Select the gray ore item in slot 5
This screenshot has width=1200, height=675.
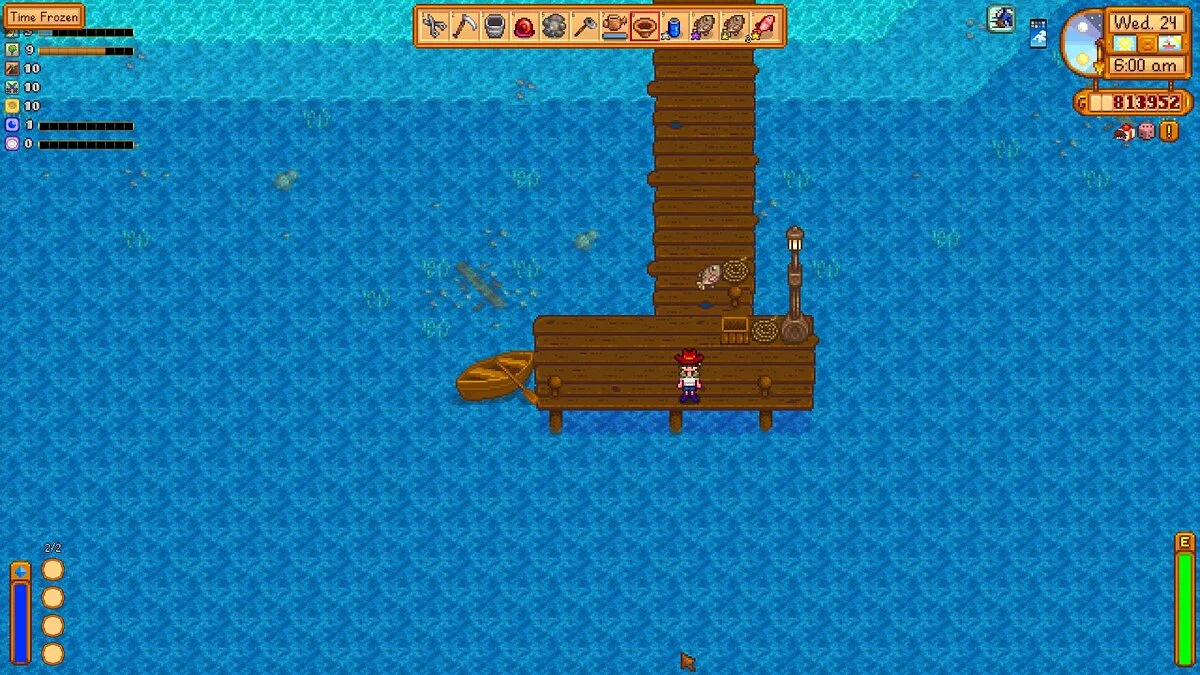554,26
